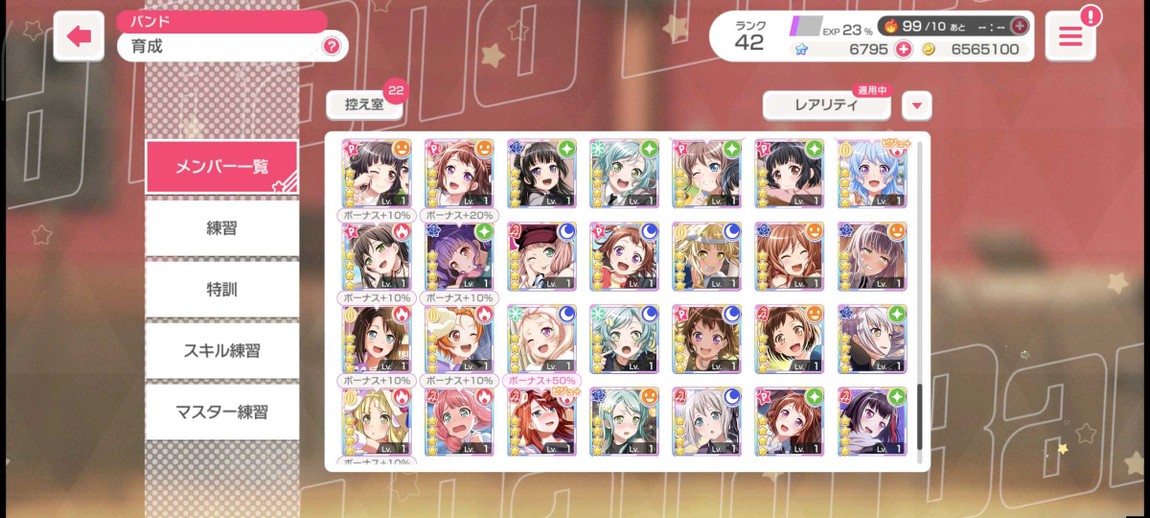Switch to the 練習 tab
This screenshot has height=518, width=1150.
pos(222,228)
